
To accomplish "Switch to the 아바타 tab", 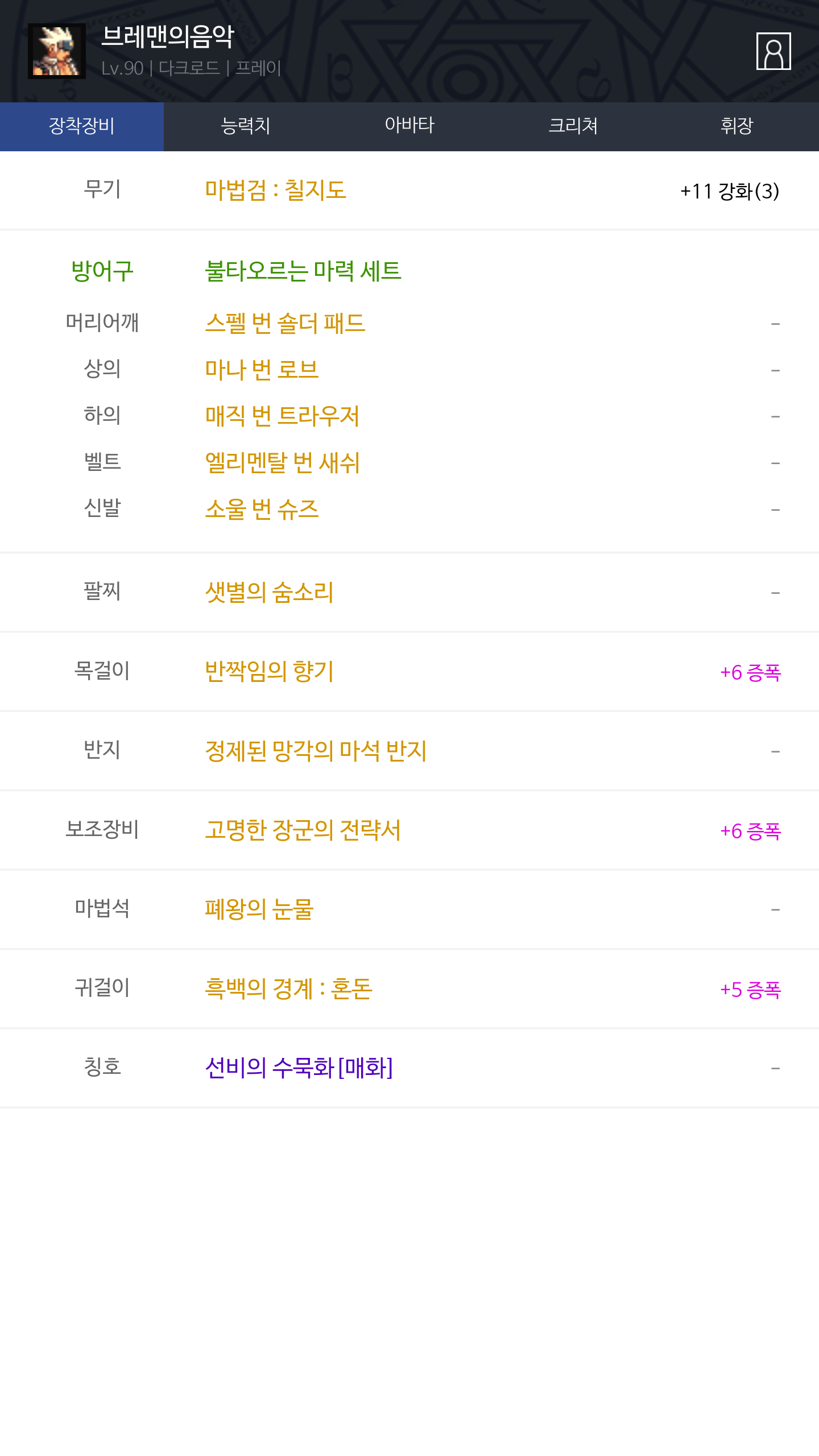I will 409,126.
